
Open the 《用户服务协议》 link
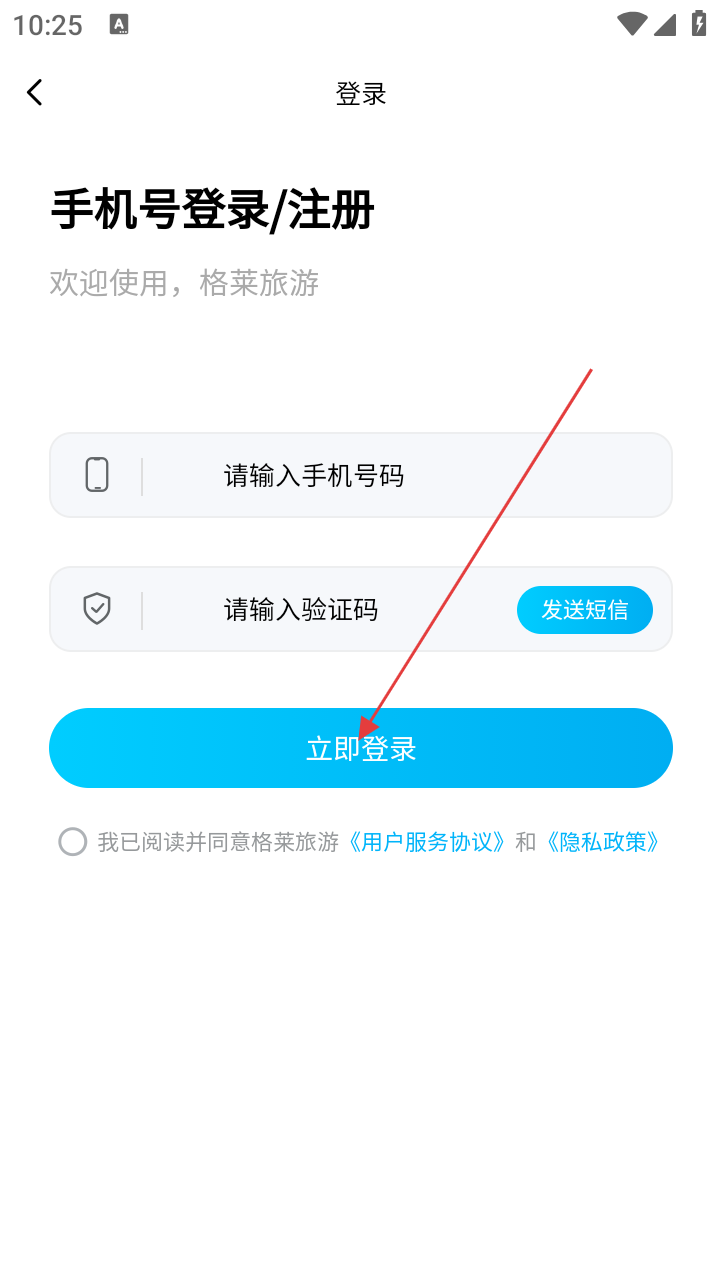427,842
